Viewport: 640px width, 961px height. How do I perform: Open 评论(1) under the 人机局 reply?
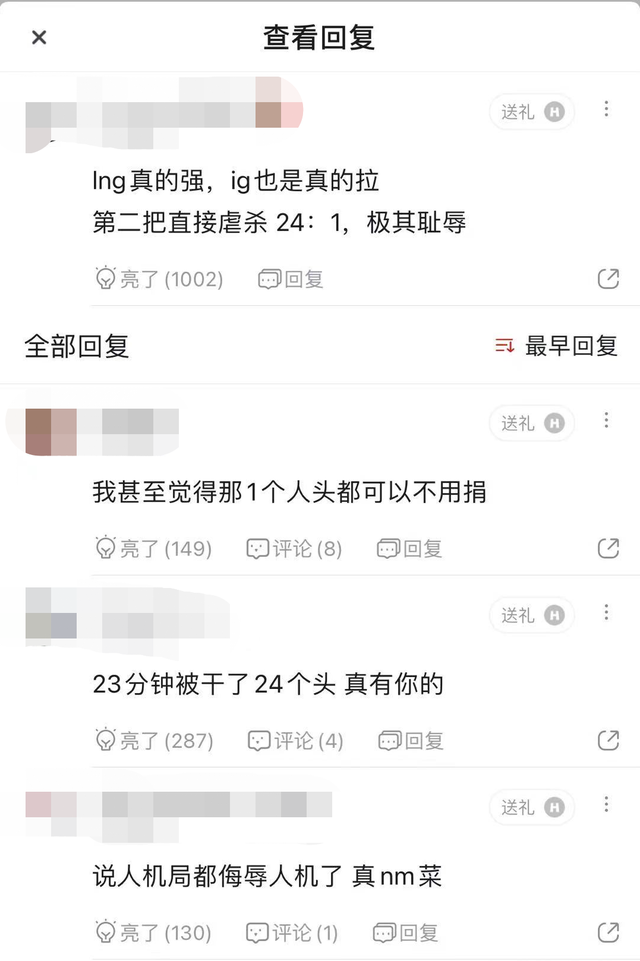292,933
